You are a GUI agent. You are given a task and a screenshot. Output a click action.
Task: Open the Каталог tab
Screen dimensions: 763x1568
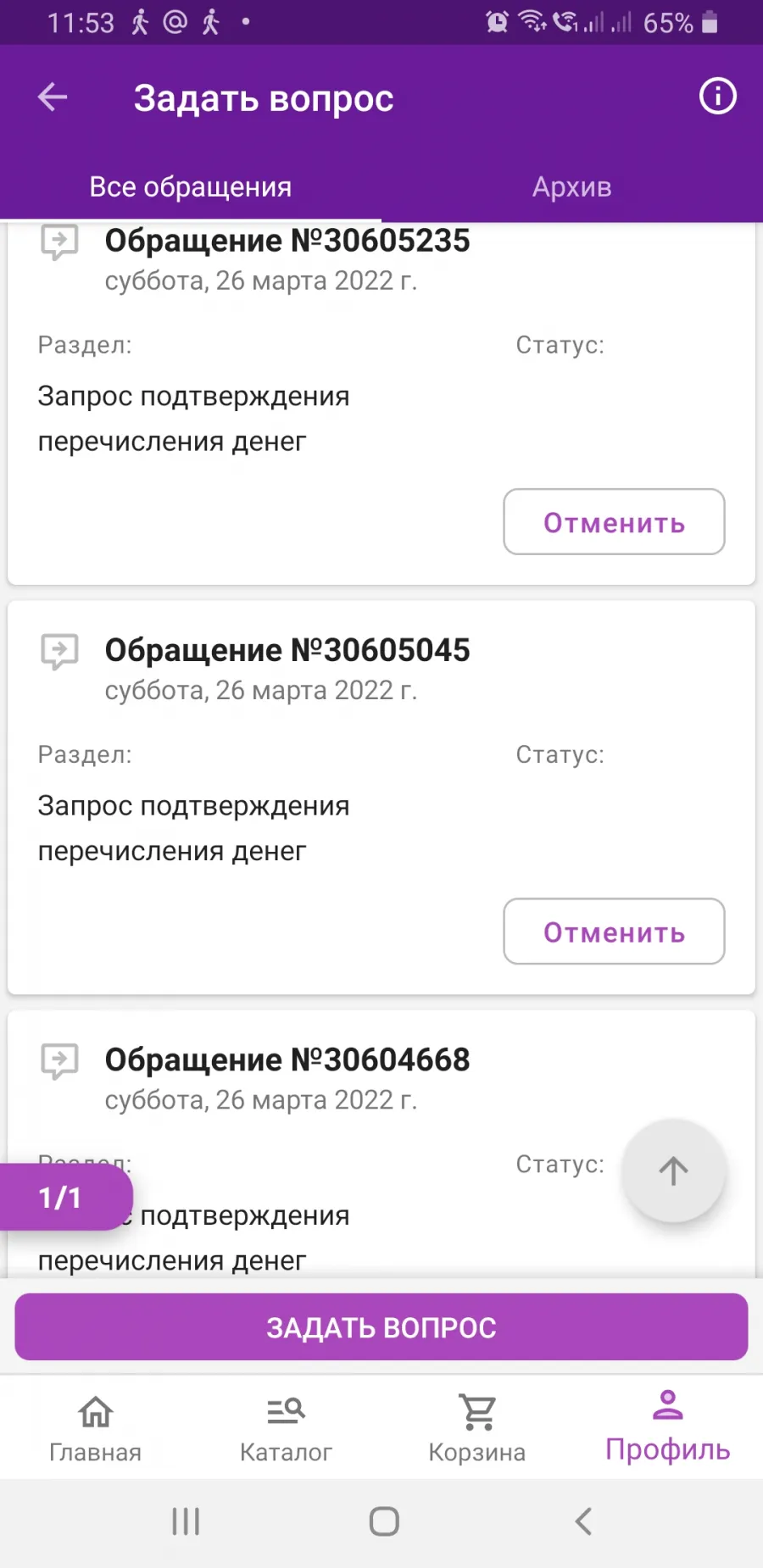point(286,1427)
